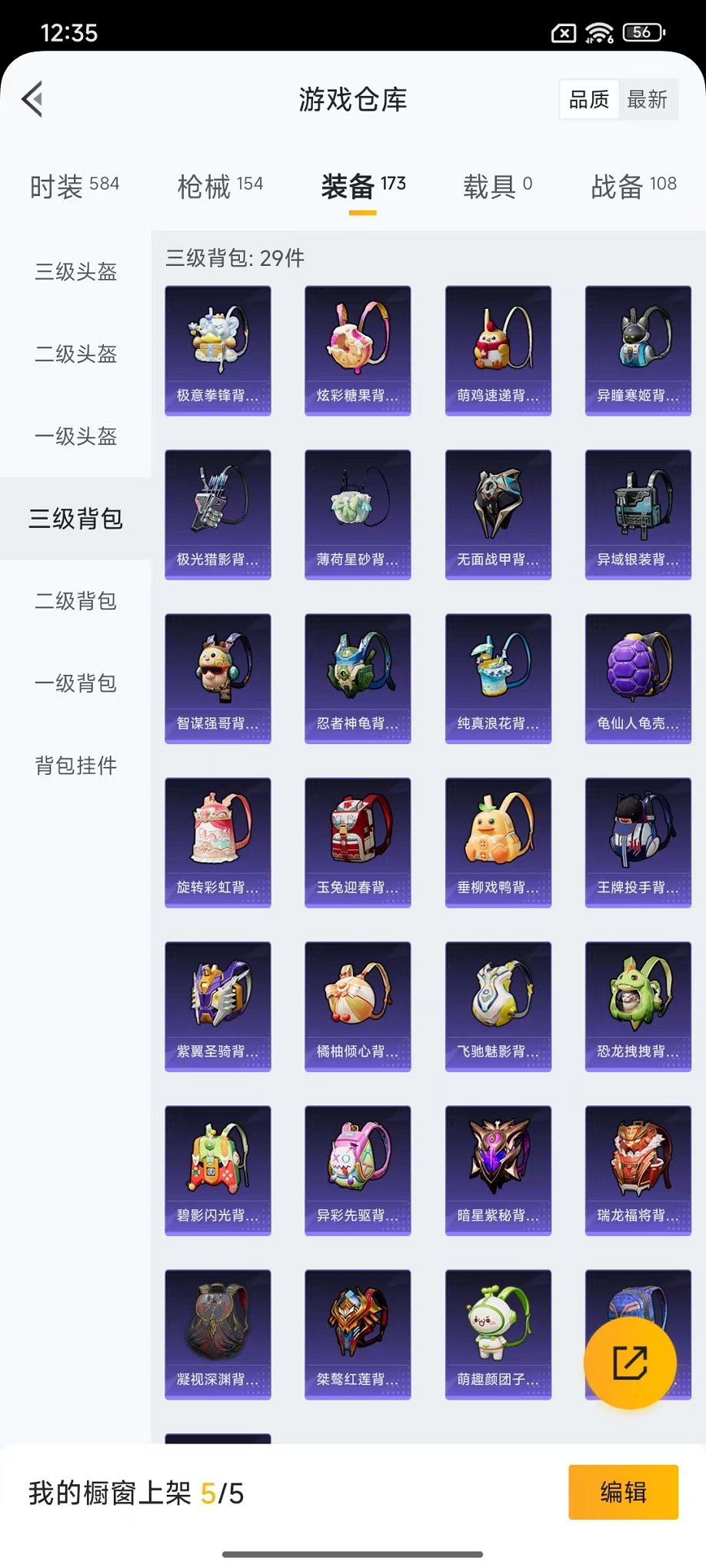Tap the 编辑 button
The image size is (706, 1568).
[x=623, y=1492]
